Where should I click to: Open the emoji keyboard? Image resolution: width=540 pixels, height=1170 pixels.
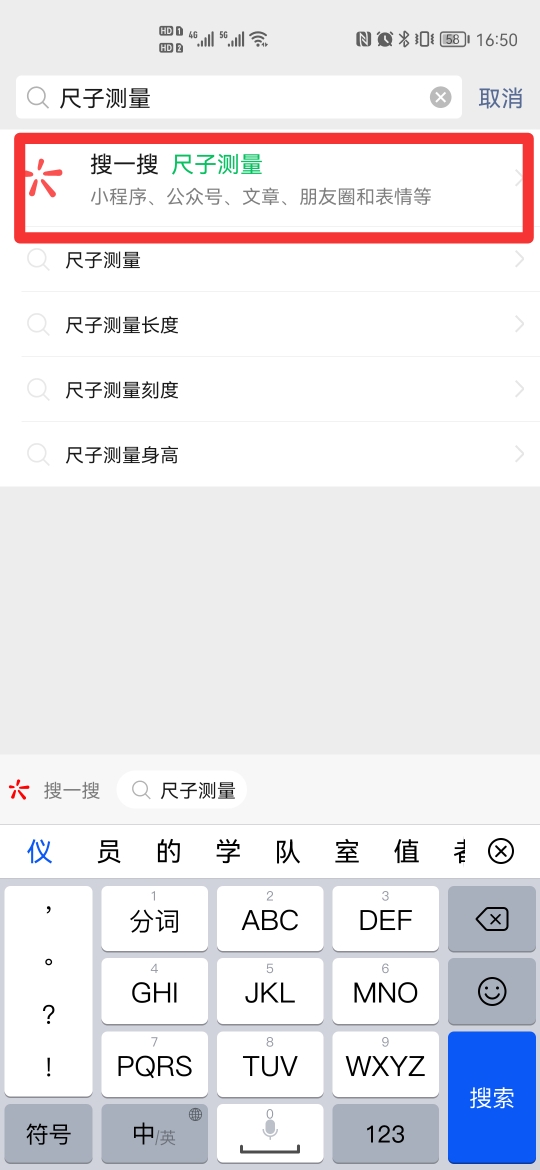492,992
